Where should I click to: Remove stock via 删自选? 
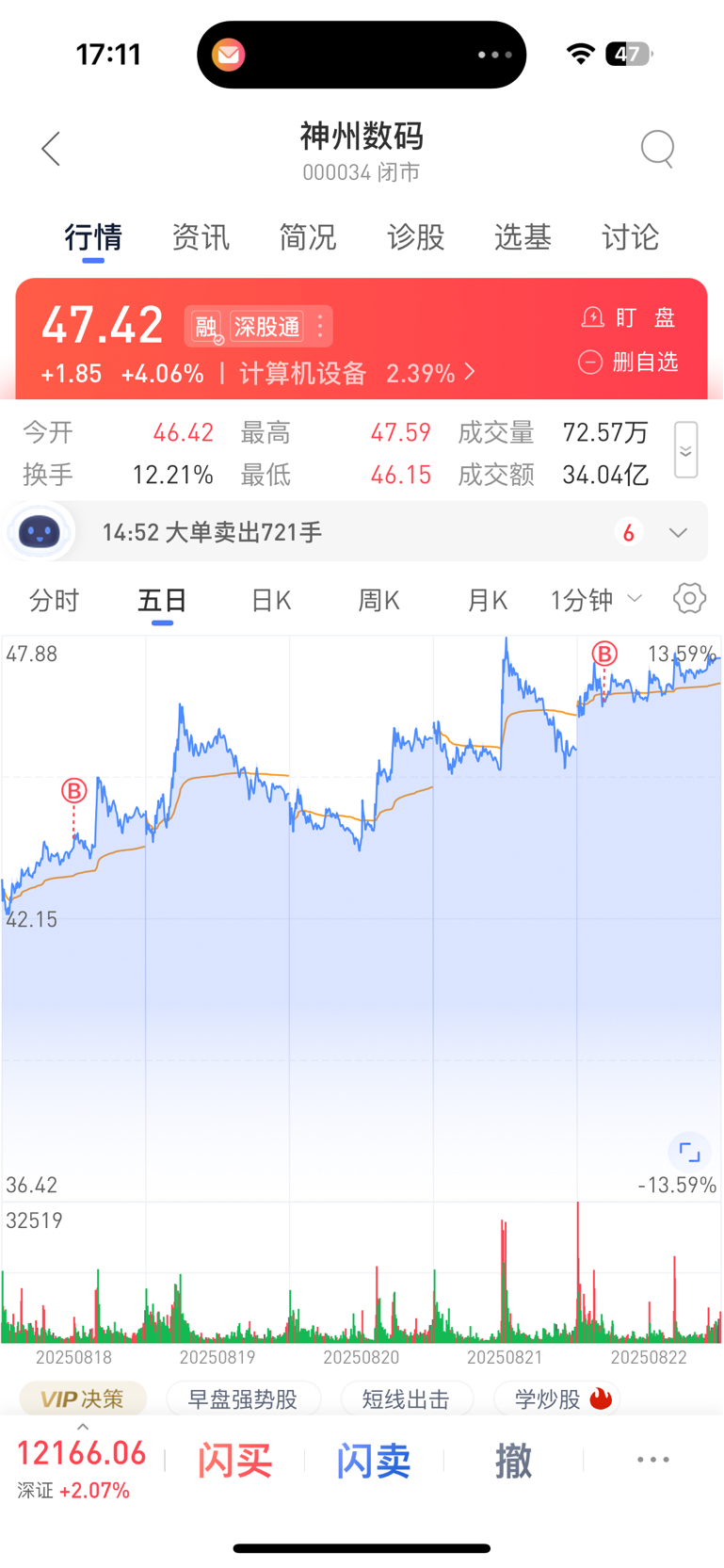(629, 362)
